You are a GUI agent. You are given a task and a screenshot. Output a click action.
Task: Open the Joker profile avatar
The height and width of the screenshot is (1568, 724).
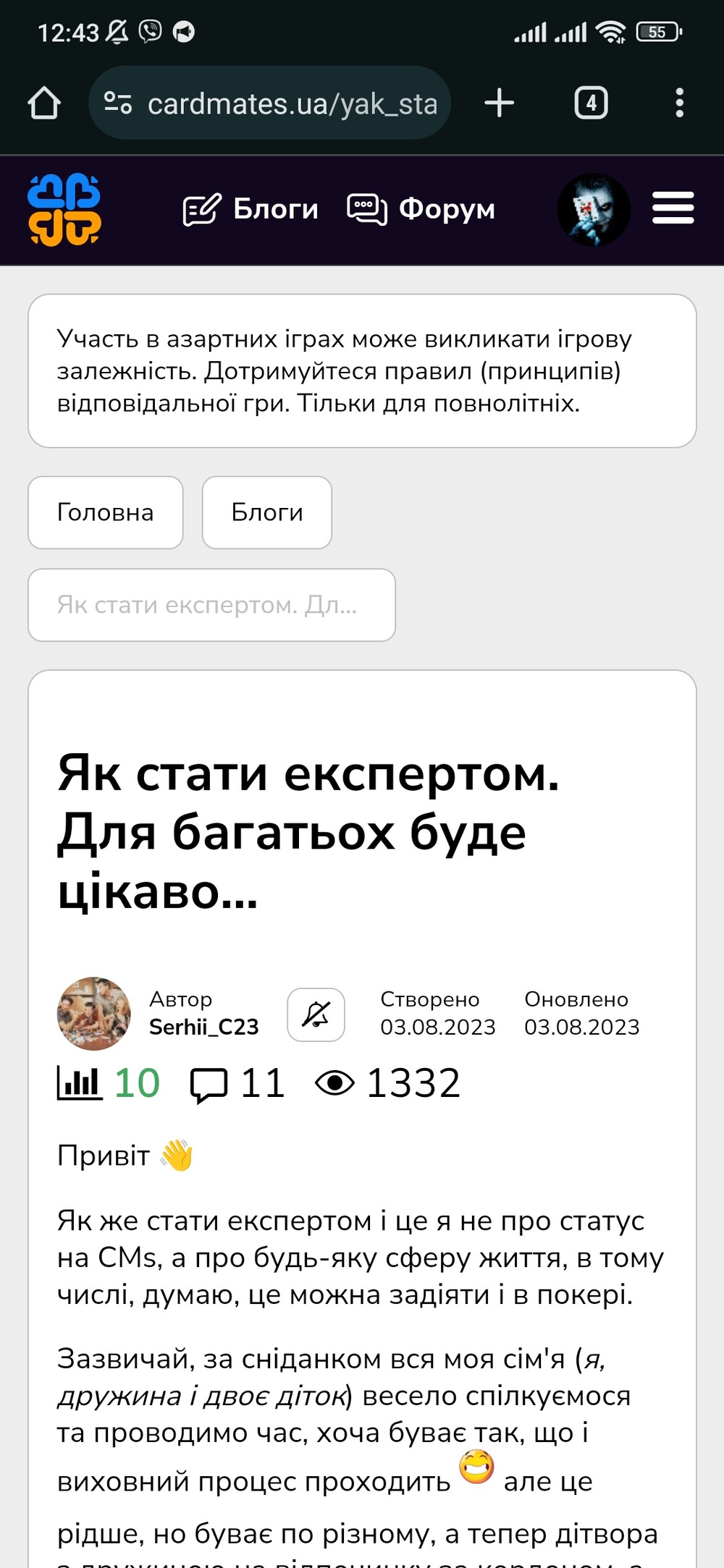coord(594,210)
